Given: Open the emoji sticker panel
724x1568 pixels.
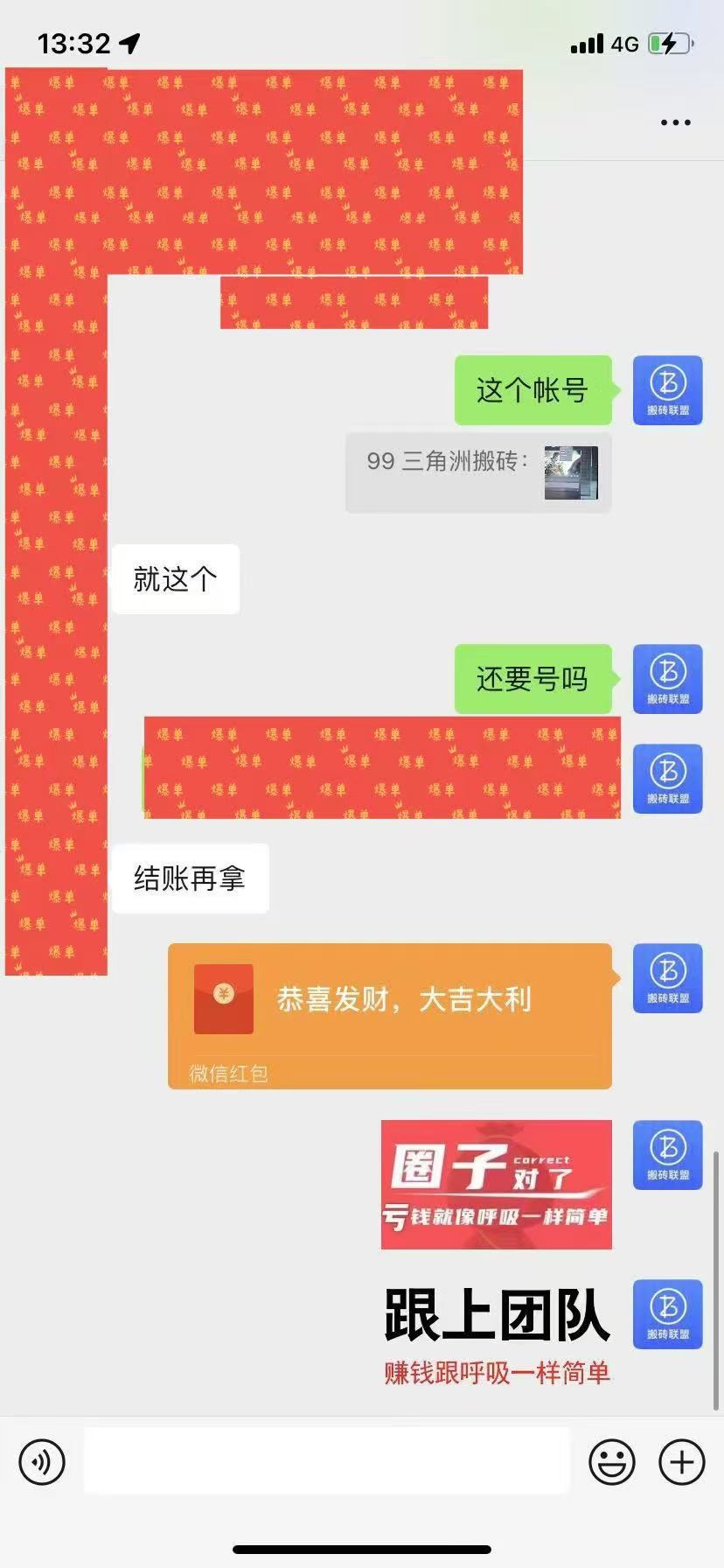Looking at the screenshot, I should (x=611, y=1461).
